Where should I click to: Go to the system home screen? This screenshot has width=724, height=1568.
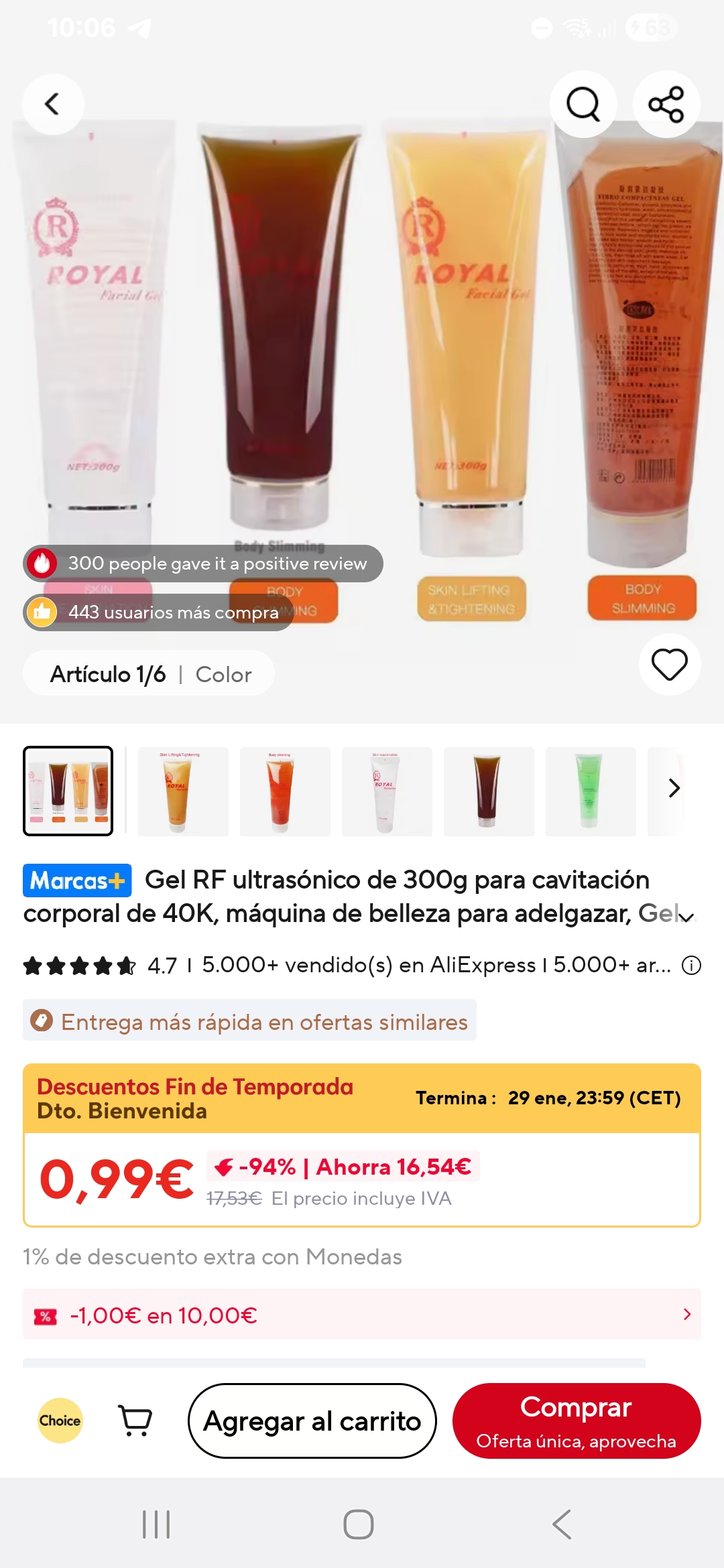(x=359, y=1524)
